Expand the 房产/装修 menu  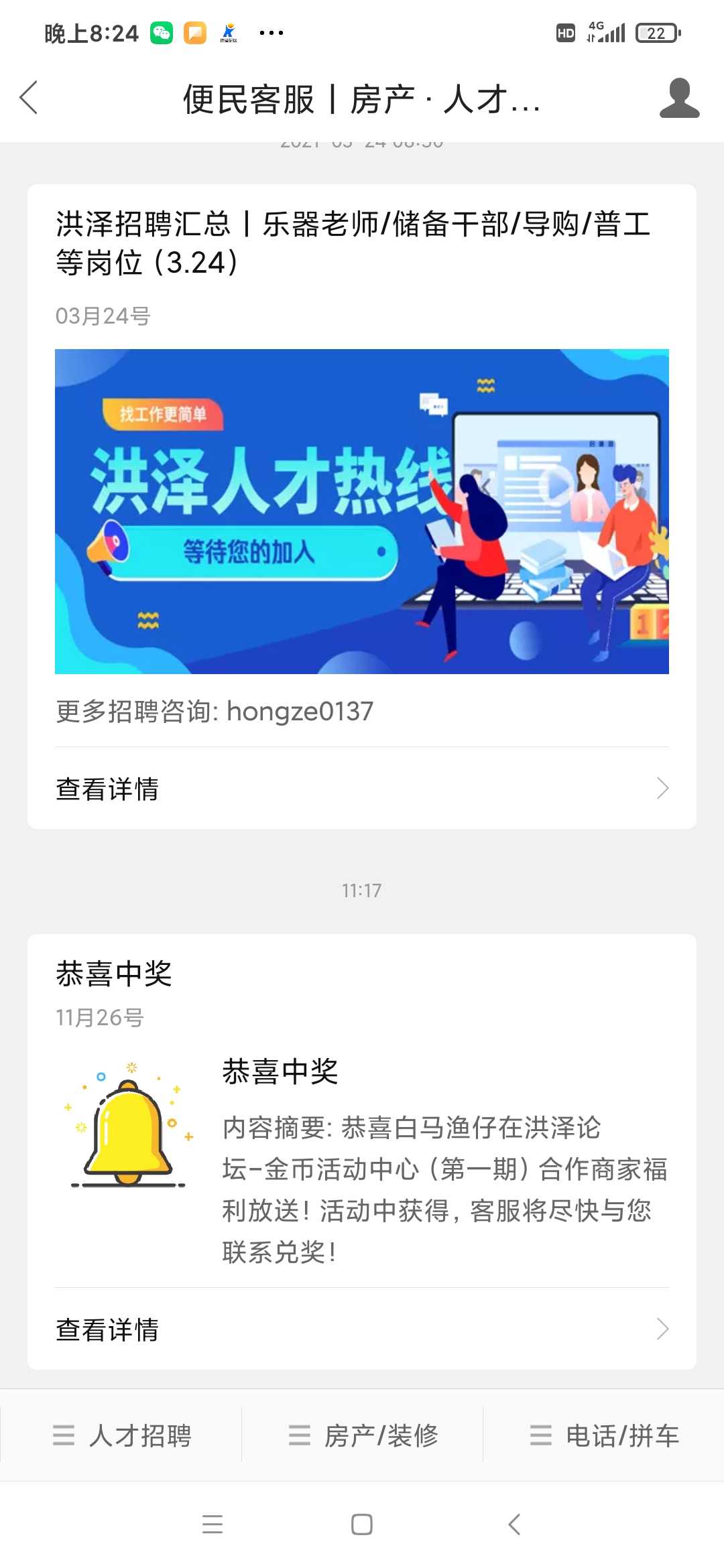[363, 1435]
